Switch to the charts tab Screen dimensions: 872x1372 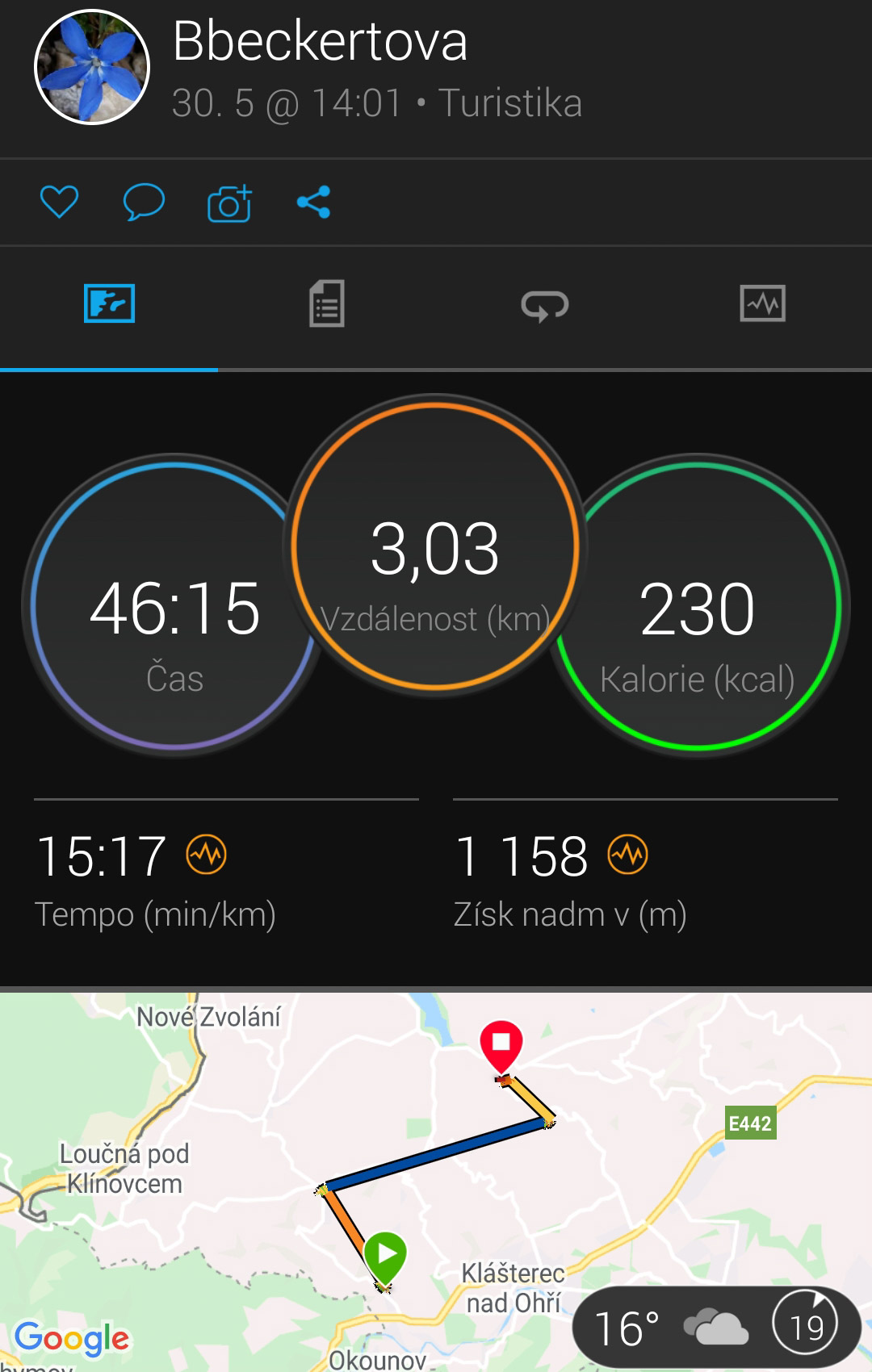[x=762, y=304]
